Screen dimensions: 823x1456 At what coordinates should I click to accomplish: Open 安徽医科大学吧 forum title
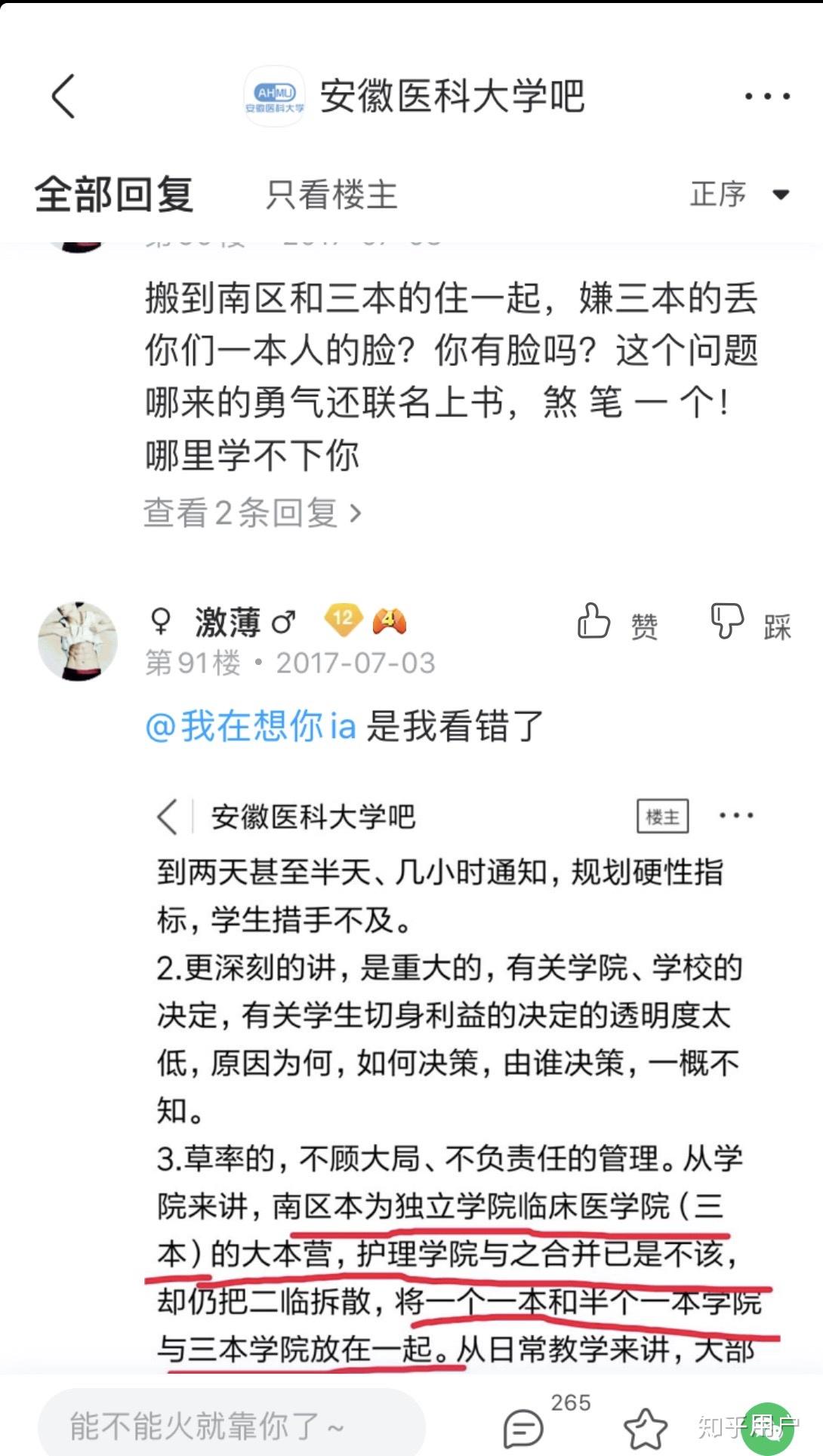(452, 97)
